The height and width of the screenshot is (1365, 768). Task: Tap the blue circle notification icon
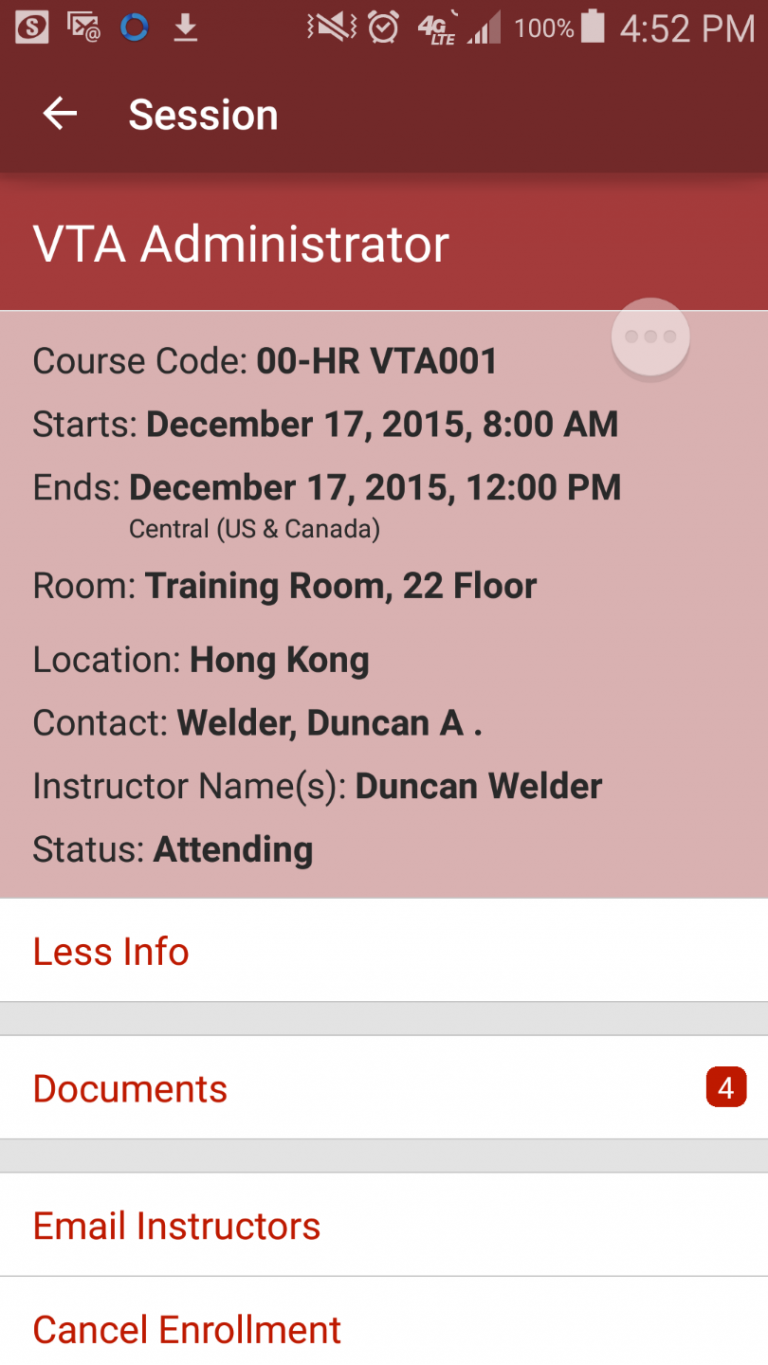click(x=135, y=27)
